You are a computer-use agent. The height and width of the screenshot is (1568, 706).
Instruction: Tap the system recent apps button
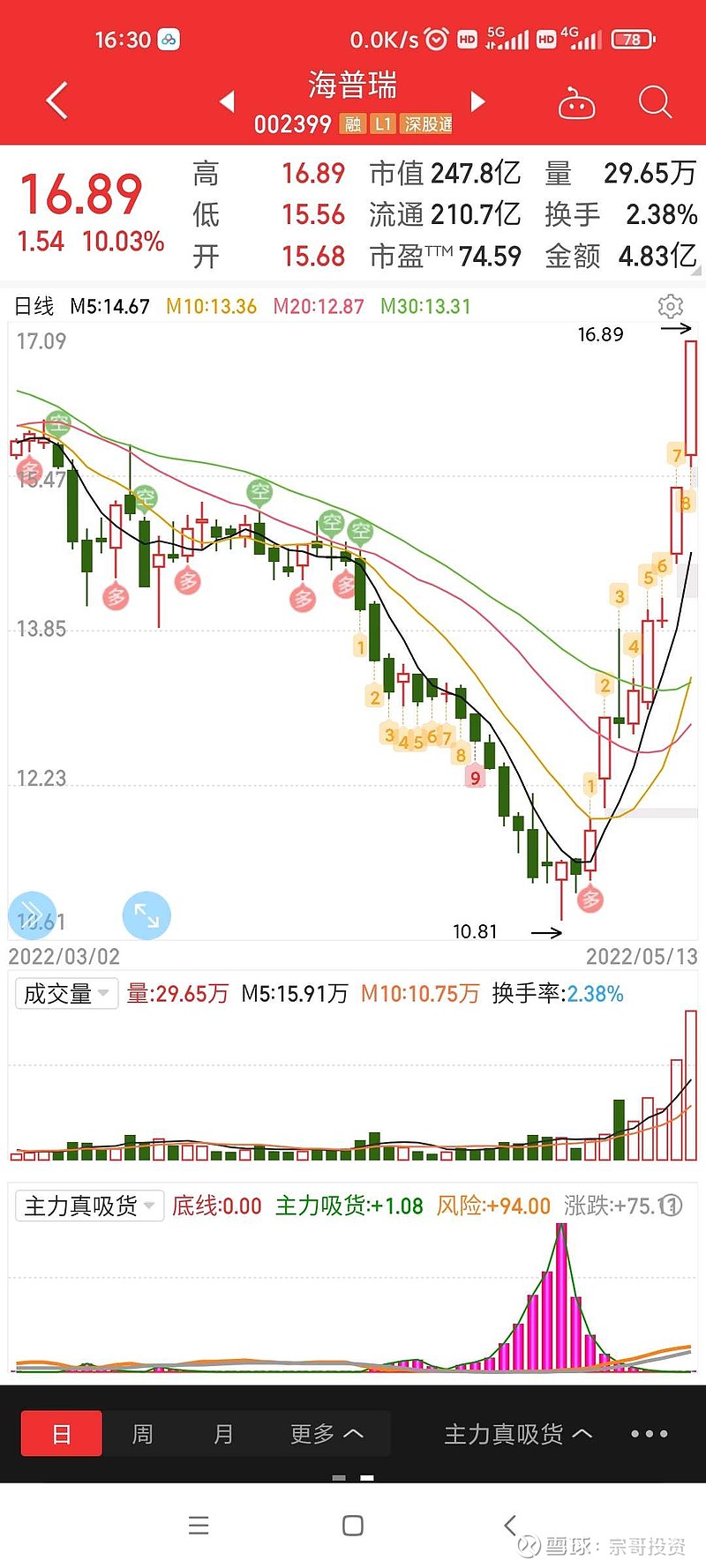click(x=199, y=1526)
